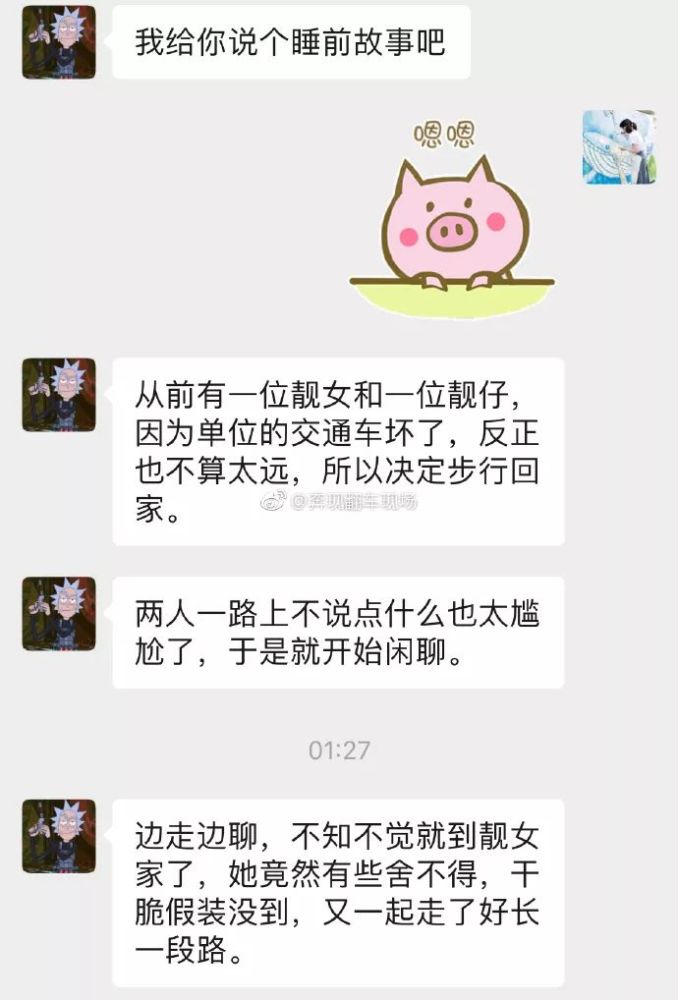Open avatar next to 从前有一位靓女 message
678x1000 pixels.
(x=59, y=395)
